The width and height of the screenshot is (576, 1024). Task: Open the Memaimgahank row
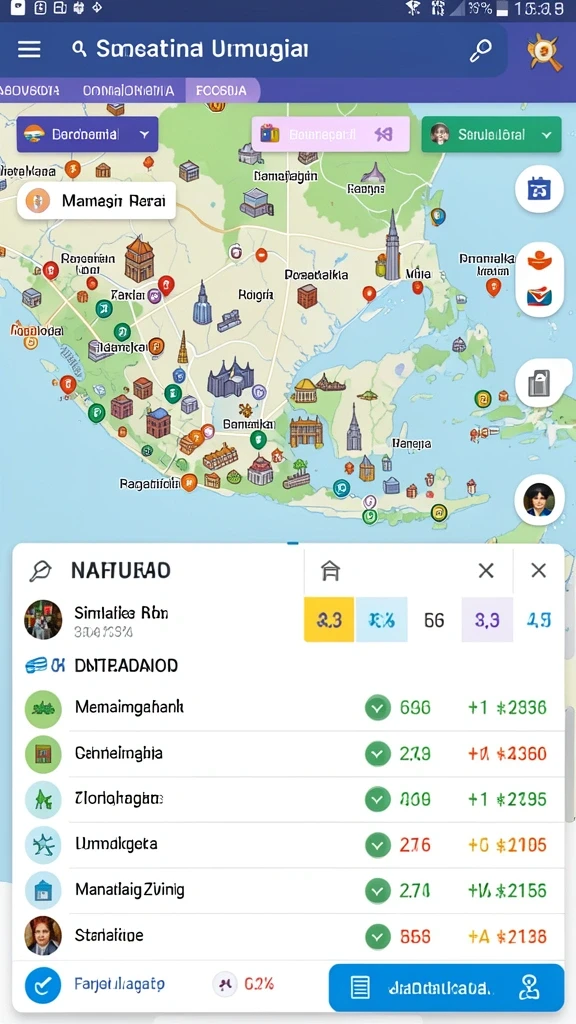click(288, 708)
